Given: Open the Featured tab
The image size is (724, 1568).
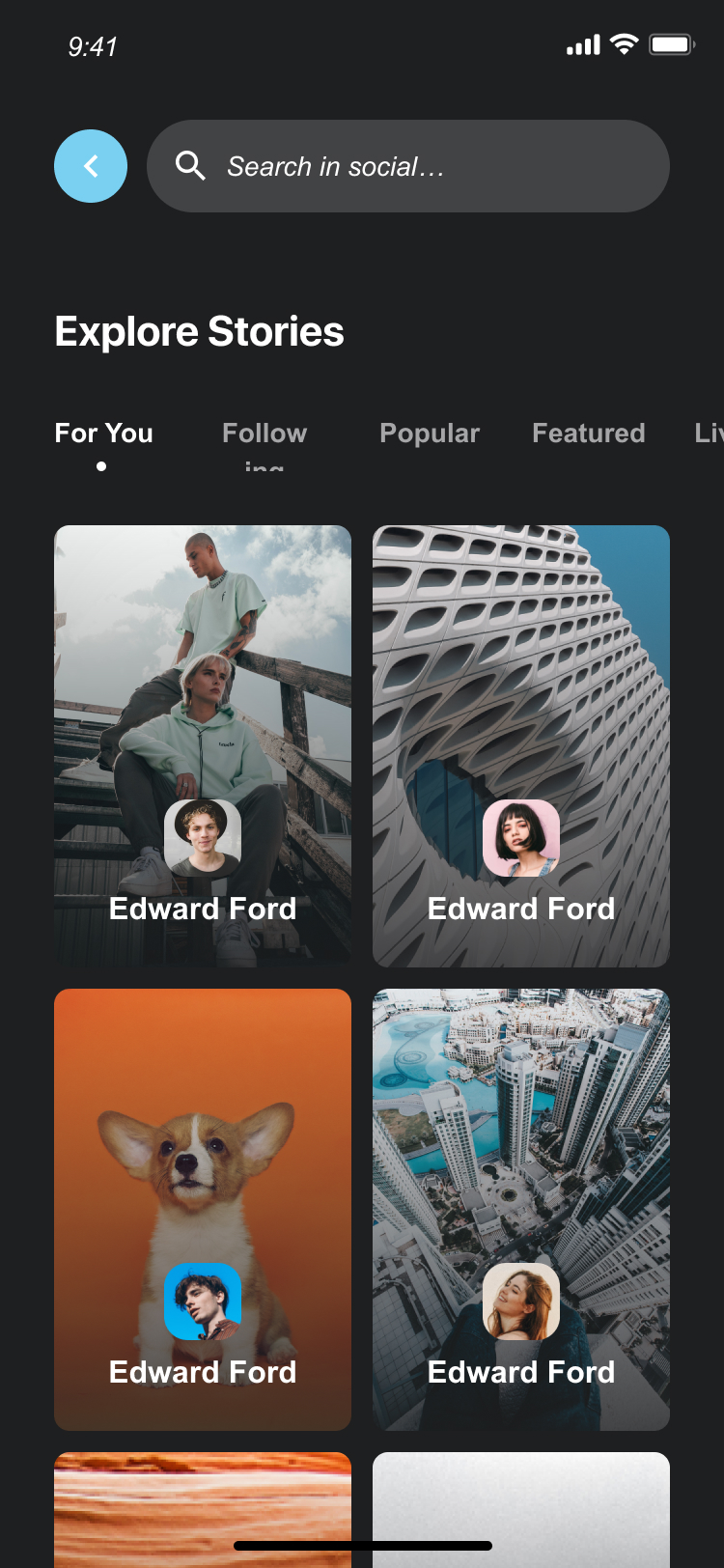Looking at the screenshot, I should pos(588,434).
